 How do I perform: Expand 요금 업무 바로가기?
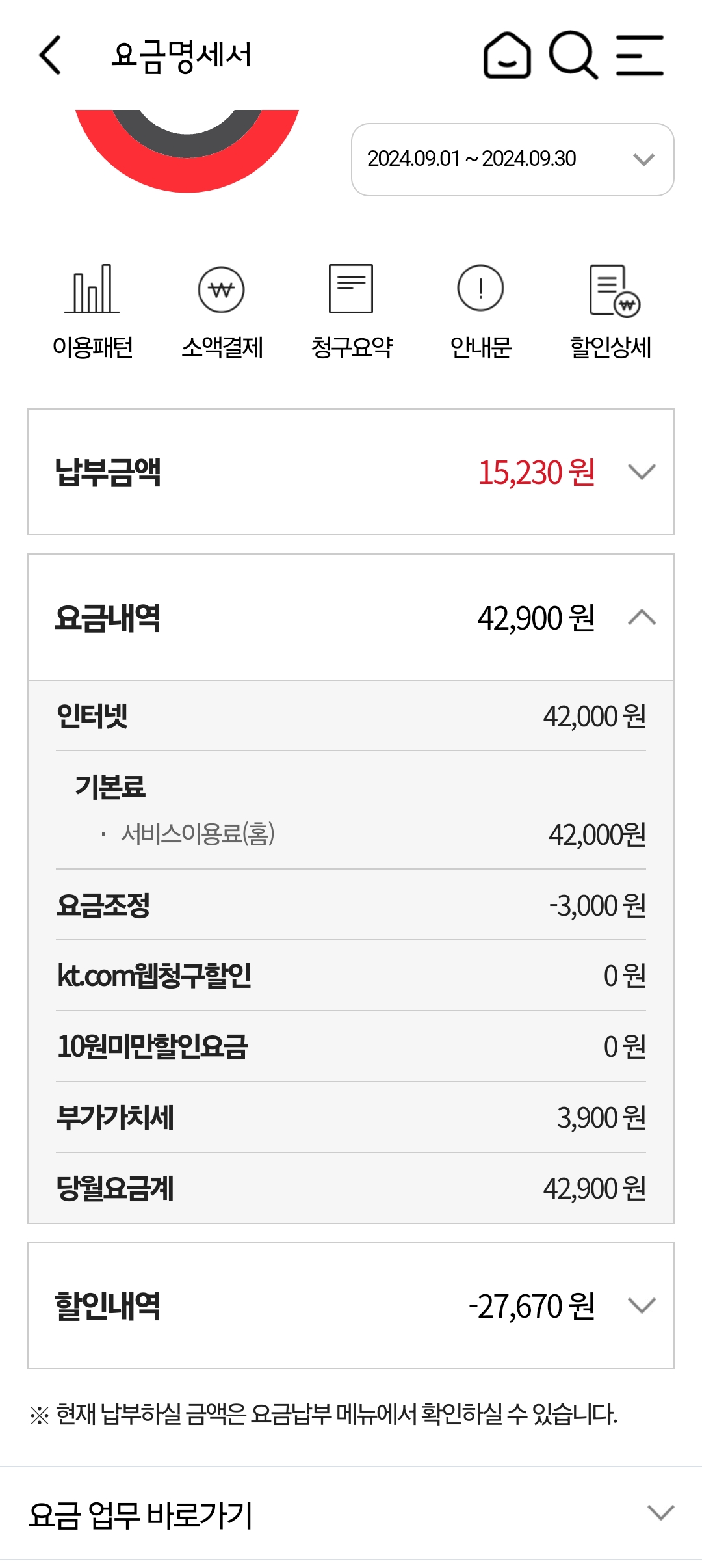pos(351,1513)
